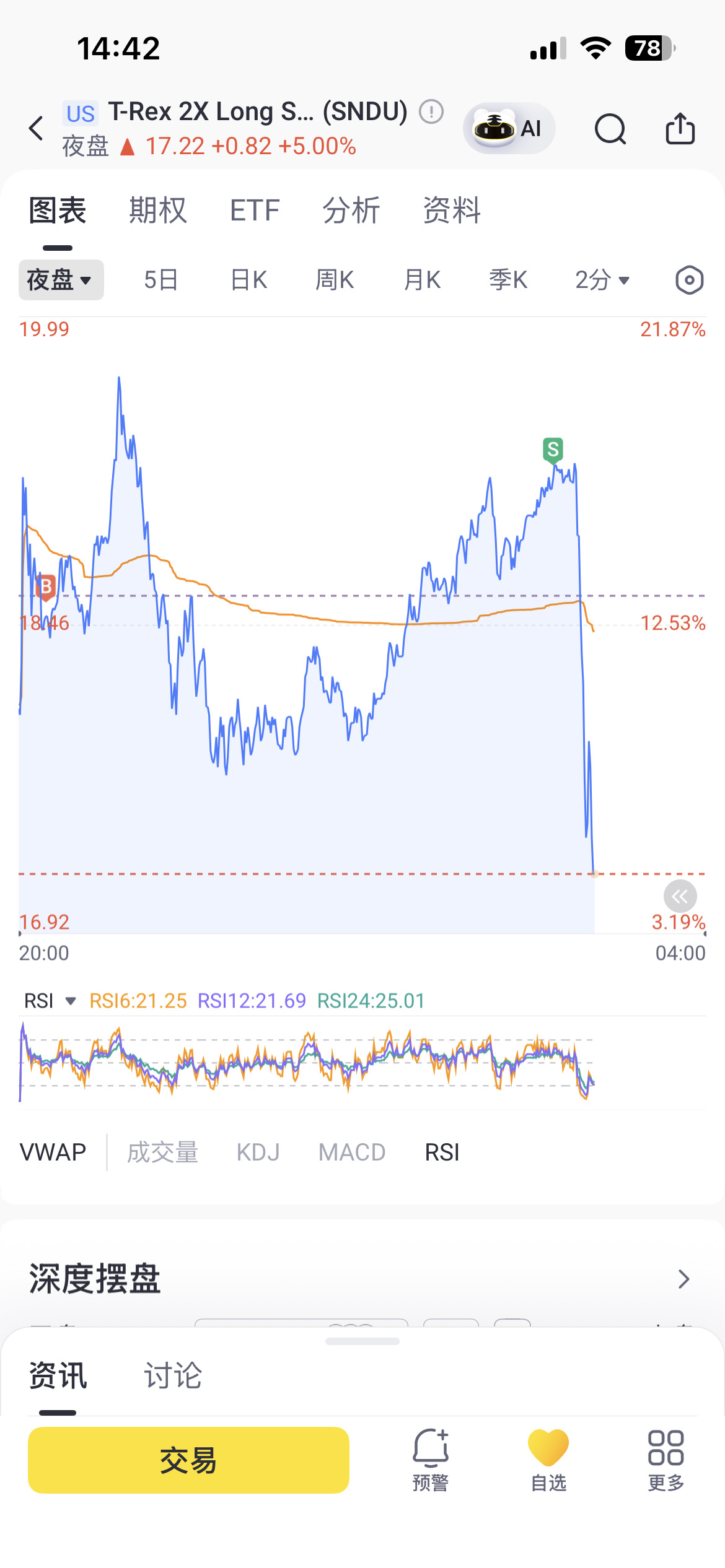The height and width of the screenshot is (1568, 725).
Task: Open the 资料 tab
Action: pyautogui.click(x=452, y=210)
